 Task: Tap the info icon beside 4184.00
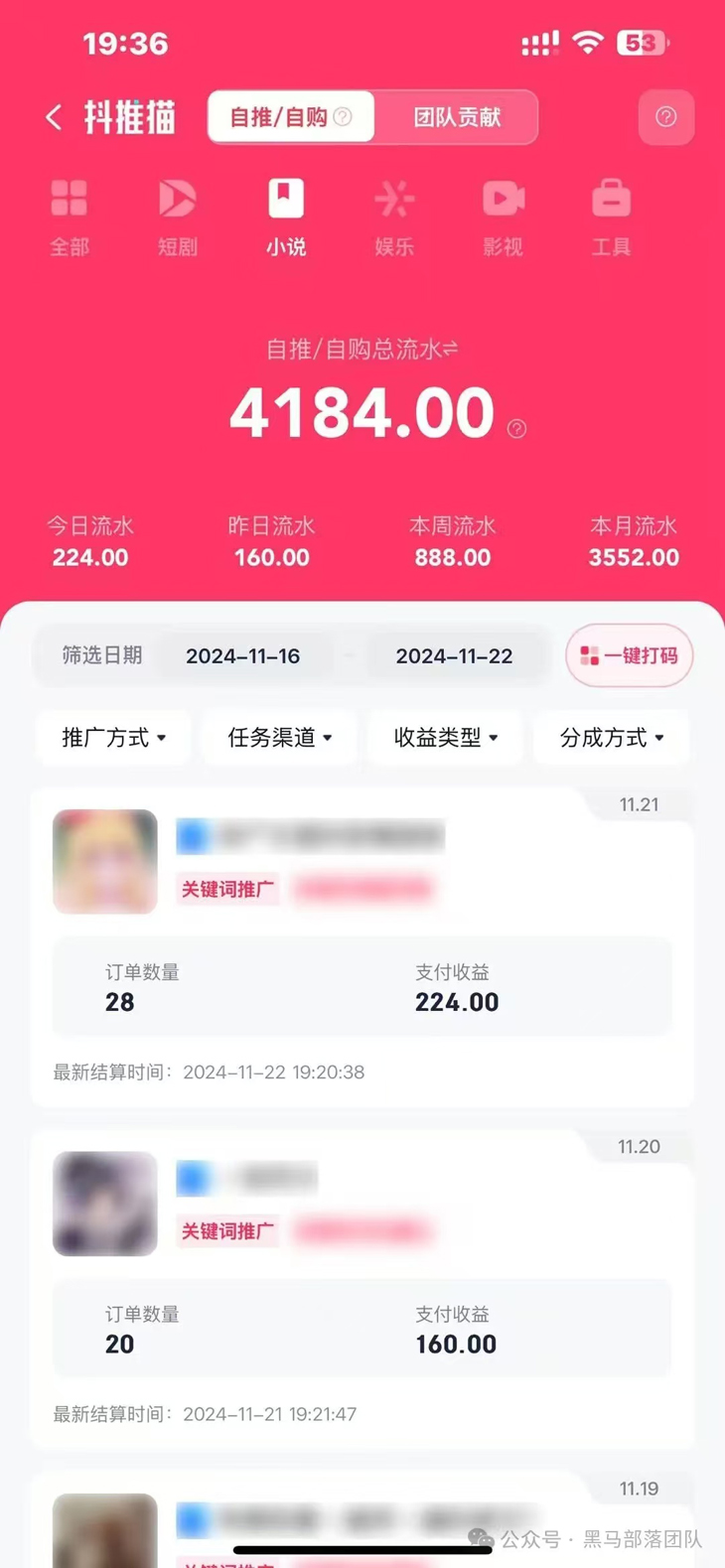pos(517,429)
